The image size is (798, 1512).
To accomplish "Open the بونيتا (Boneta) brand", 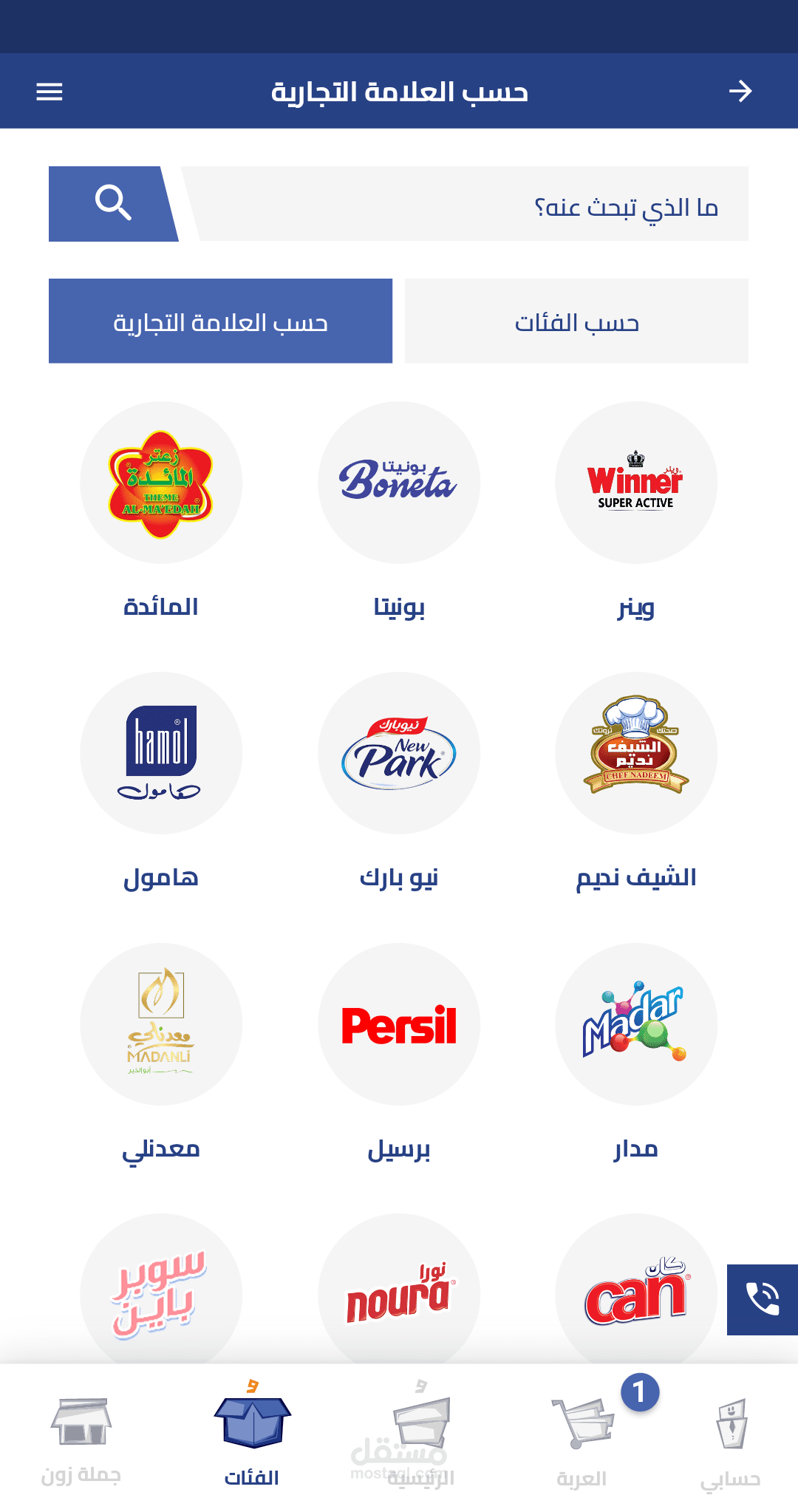I will (399, 484).
